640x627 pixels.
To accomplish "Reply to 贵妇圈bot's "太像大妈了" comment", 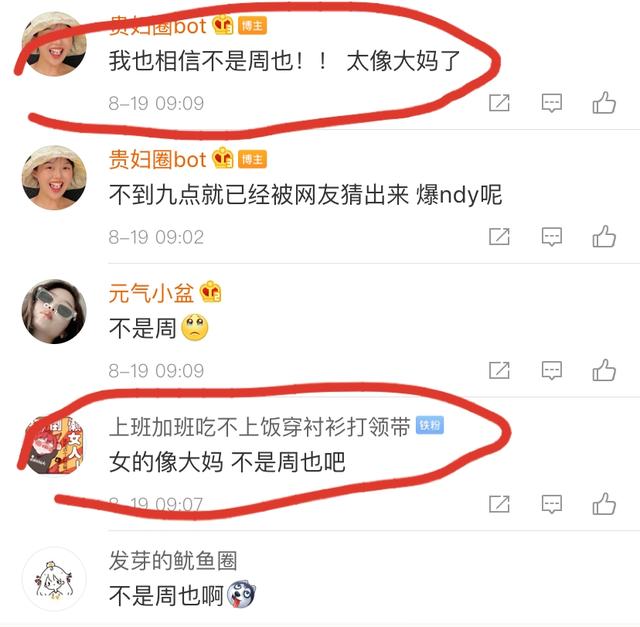I will point(552,102).
